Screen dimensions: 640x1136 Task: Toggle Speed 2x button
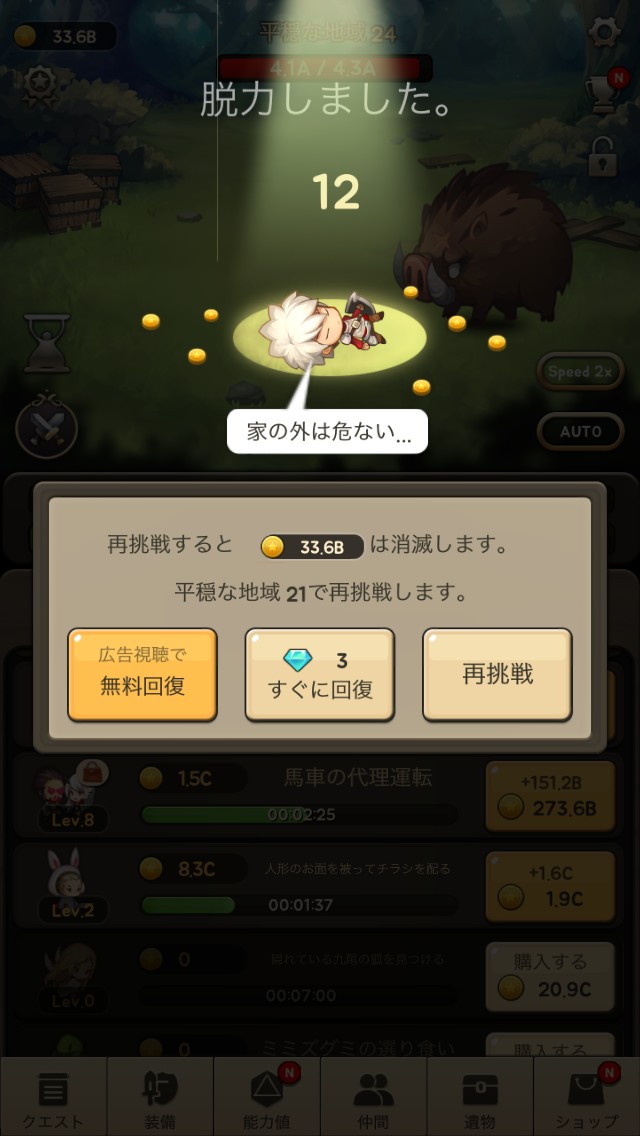[580, 371]
